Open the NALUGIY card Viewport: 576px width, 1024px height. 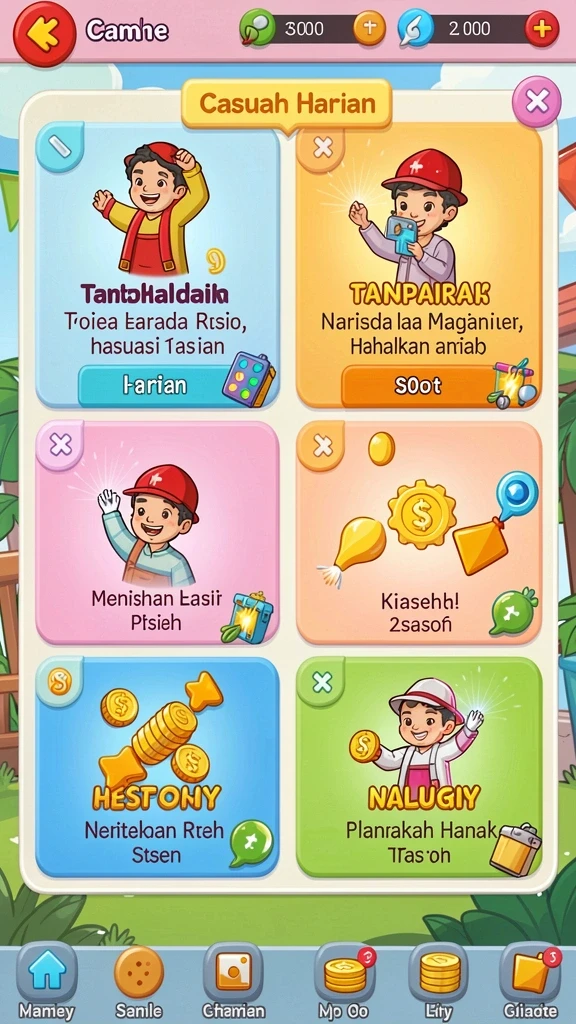point(419,767)
